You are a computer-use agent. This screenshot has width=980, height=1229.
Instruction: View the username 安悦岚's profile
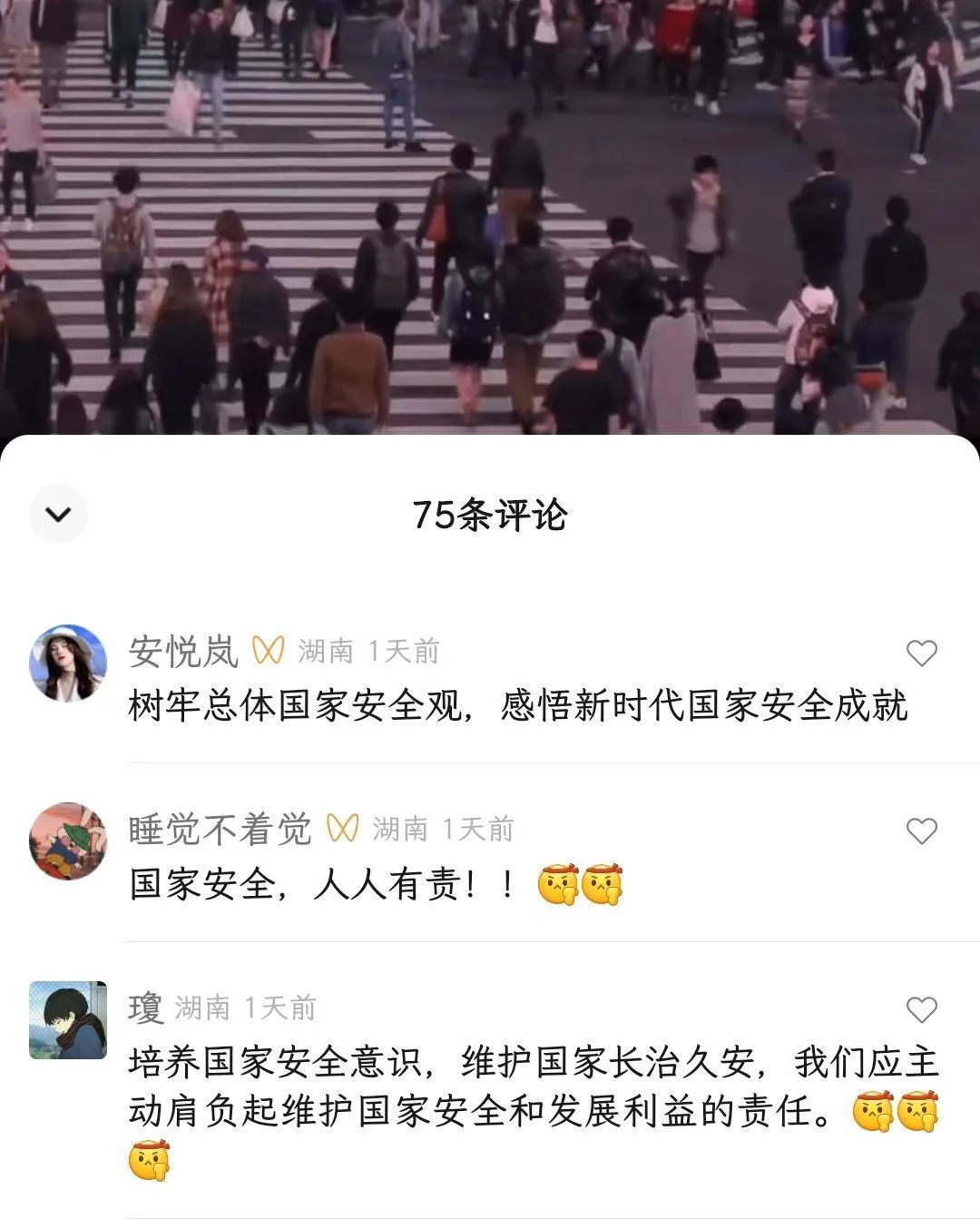click(182, 651)
